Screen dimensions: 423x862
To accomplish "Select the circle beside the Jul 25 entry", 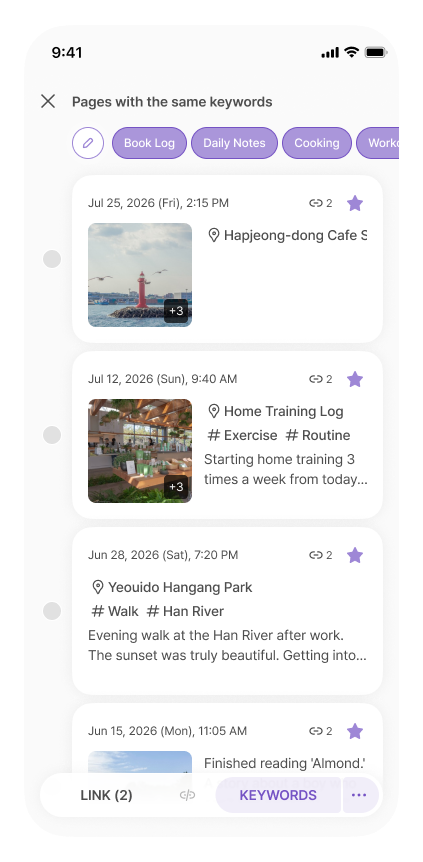I will coord(52,259).
